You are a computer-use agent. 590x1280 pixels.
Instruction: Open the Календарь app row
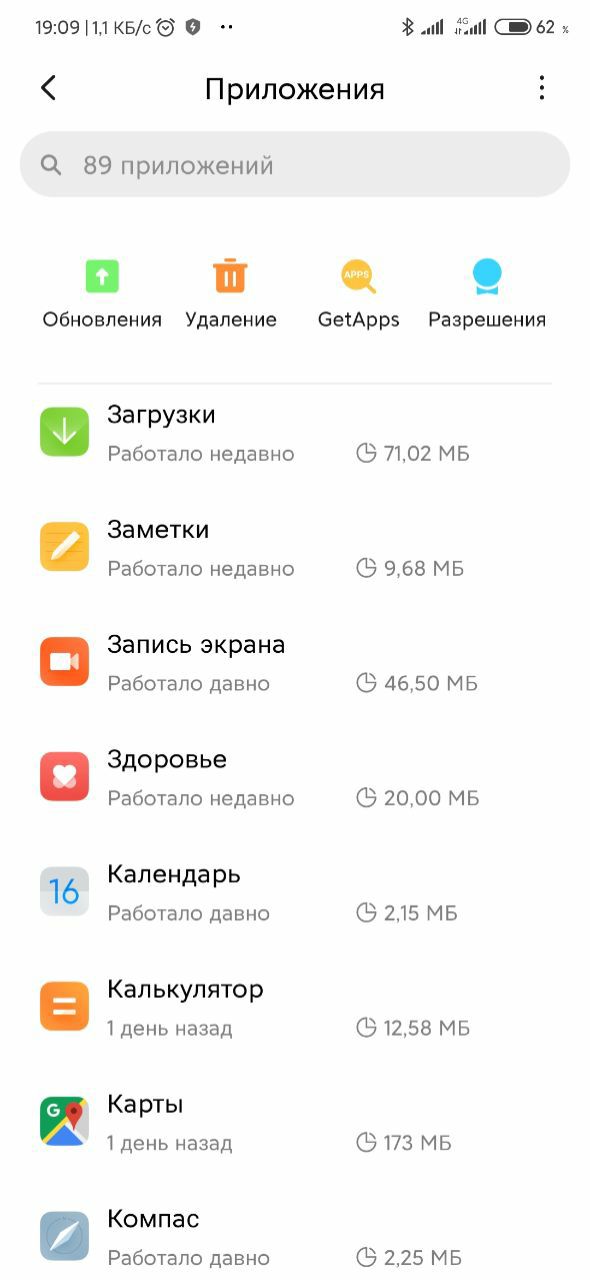pyautogui.click(x=295, y=893)
